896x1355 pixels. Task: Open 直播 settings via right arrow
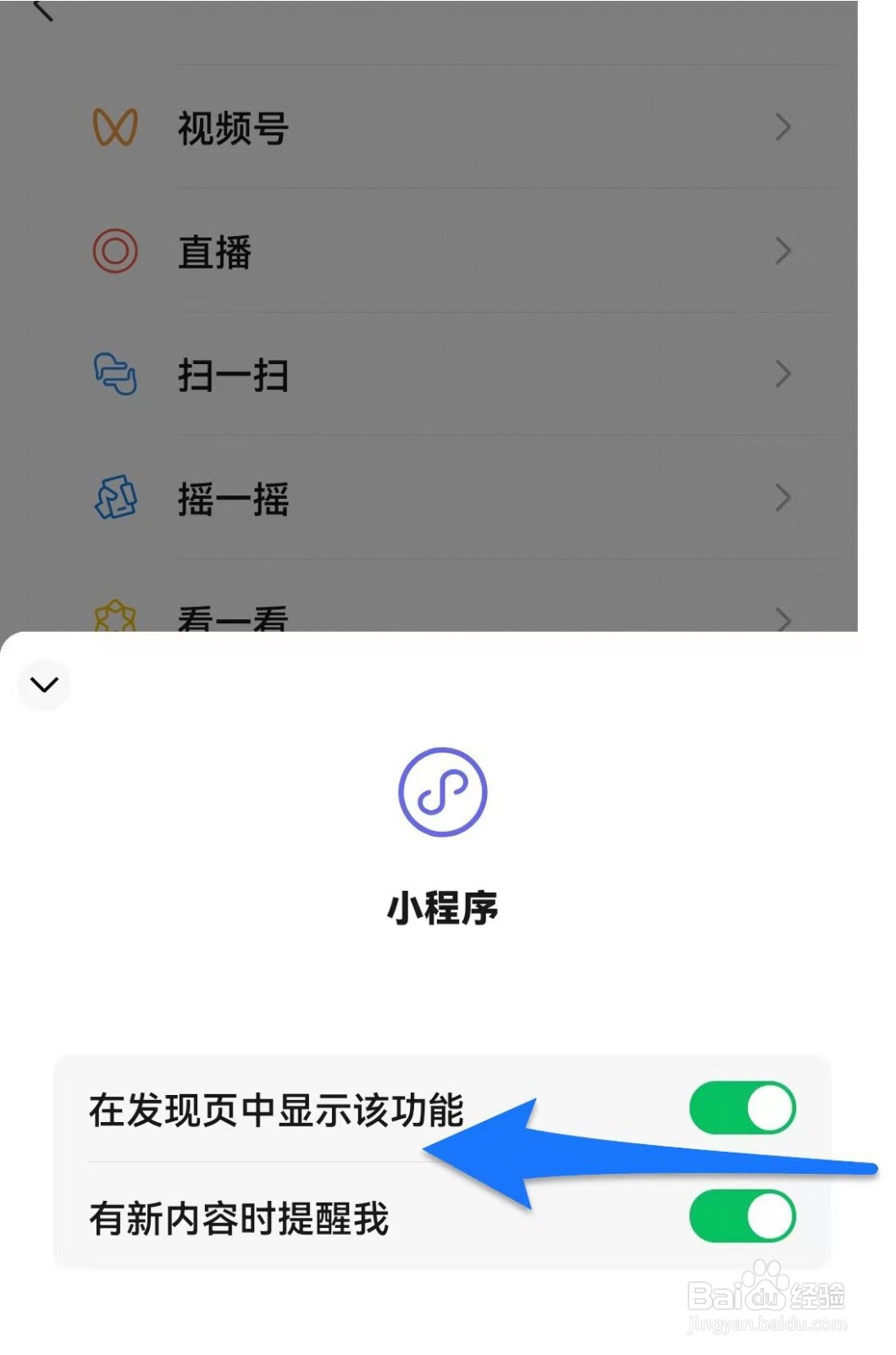[783, 251]
